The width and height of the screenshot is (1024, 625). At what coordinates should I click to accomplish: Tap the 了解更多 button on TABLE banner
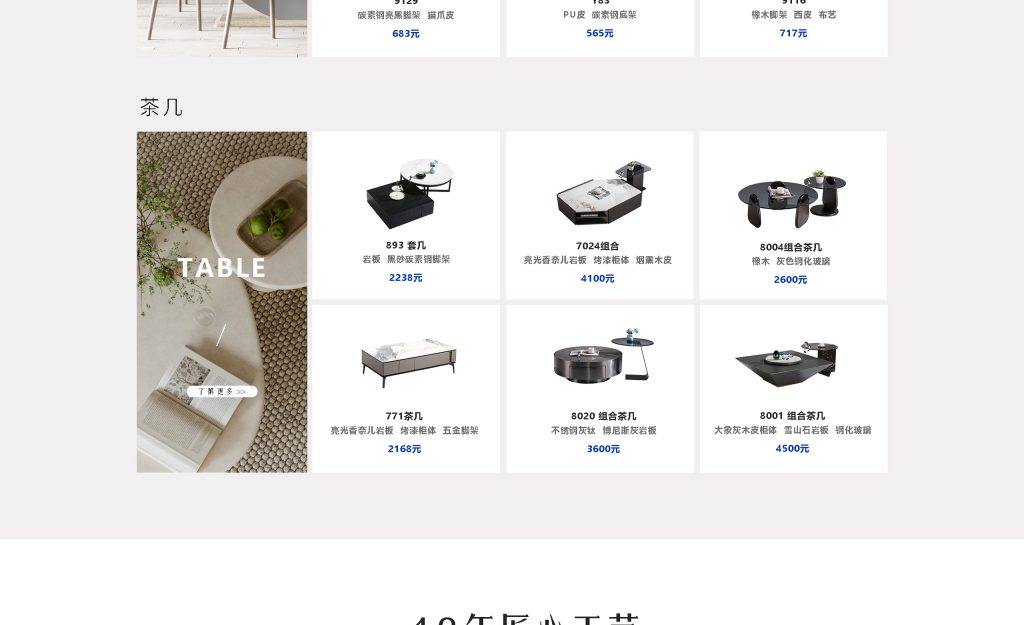(222, 391)
